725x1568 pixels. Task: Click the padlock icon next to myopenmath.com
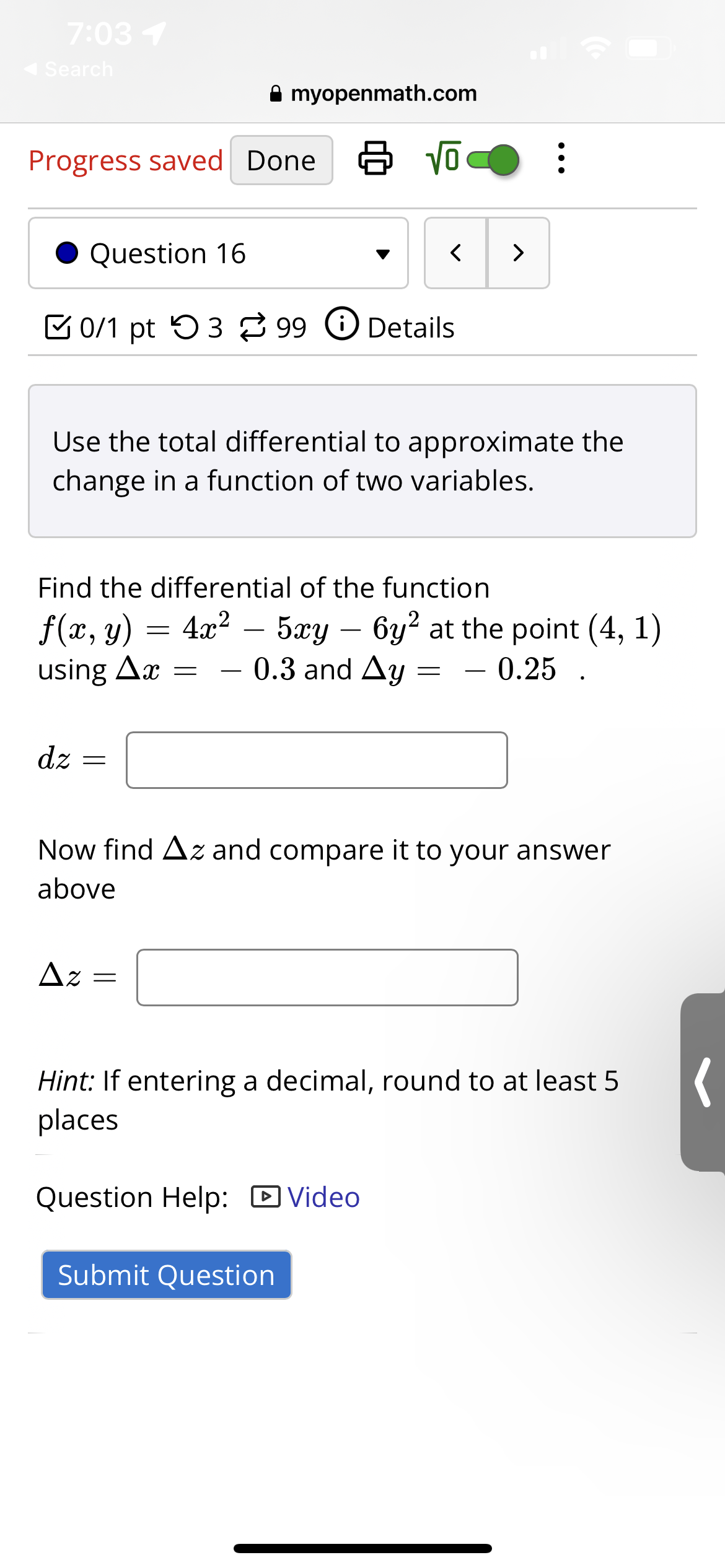[275, 93]
